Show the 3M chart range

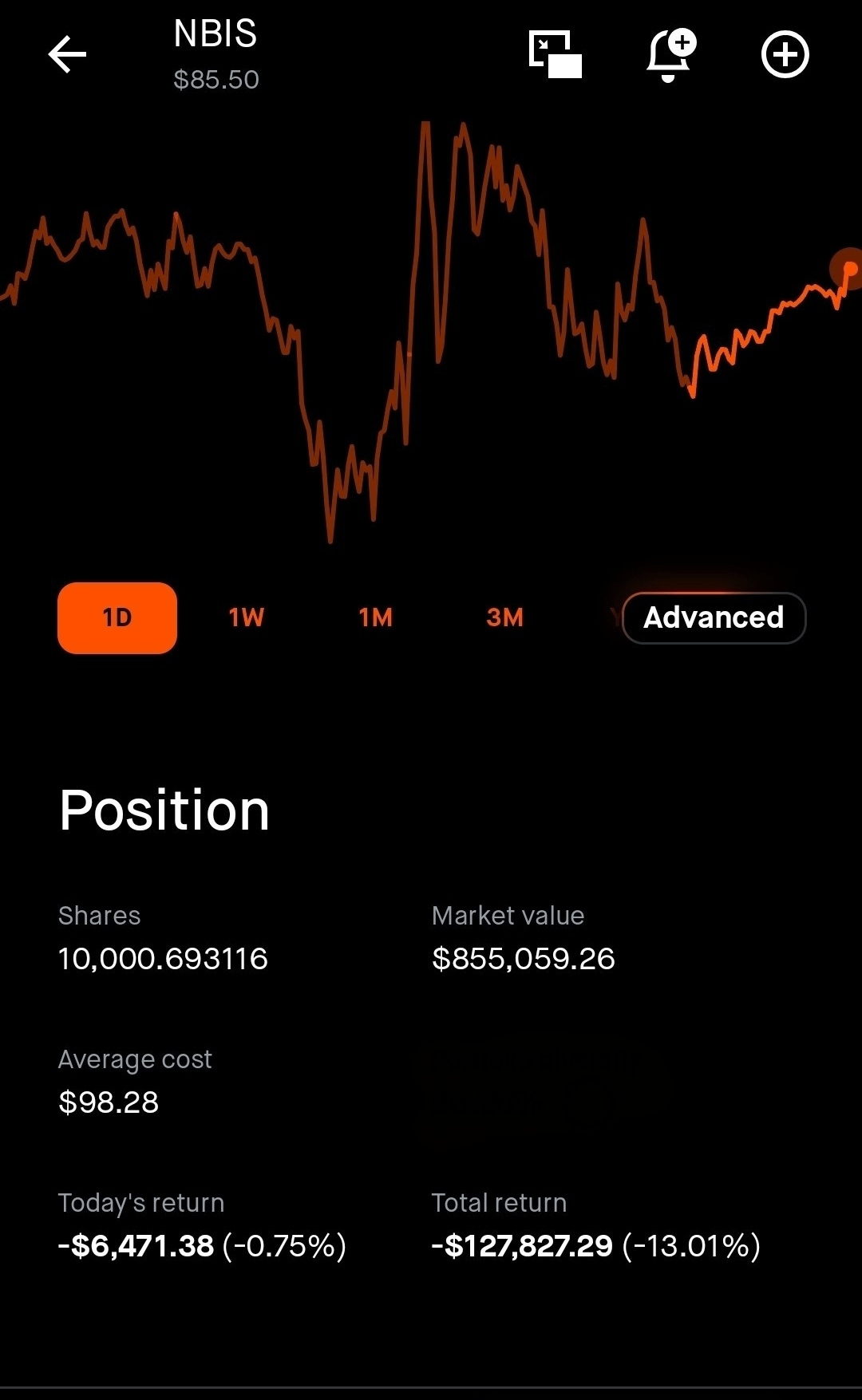(504, 617)
